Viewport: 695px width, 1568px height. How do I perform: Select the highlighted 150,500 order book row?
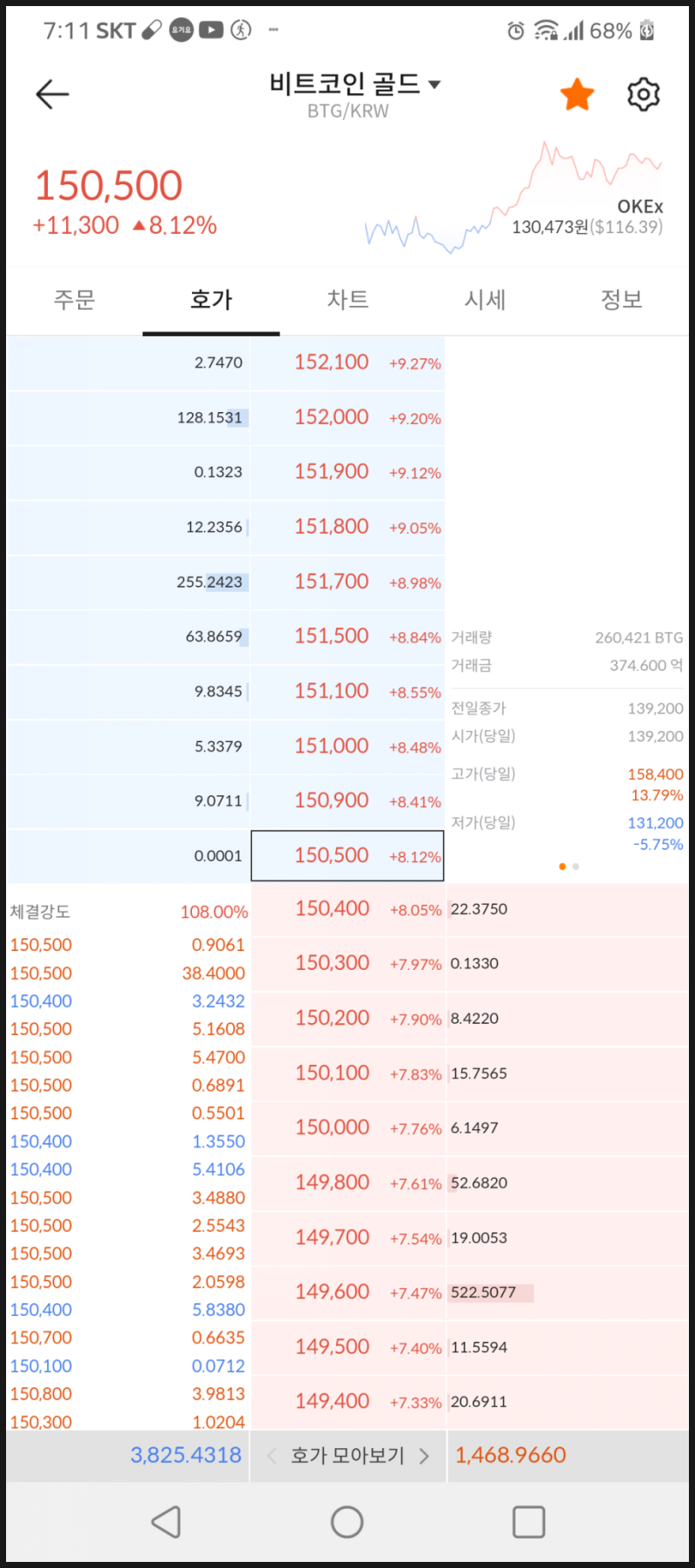click(x=347, y=855)
